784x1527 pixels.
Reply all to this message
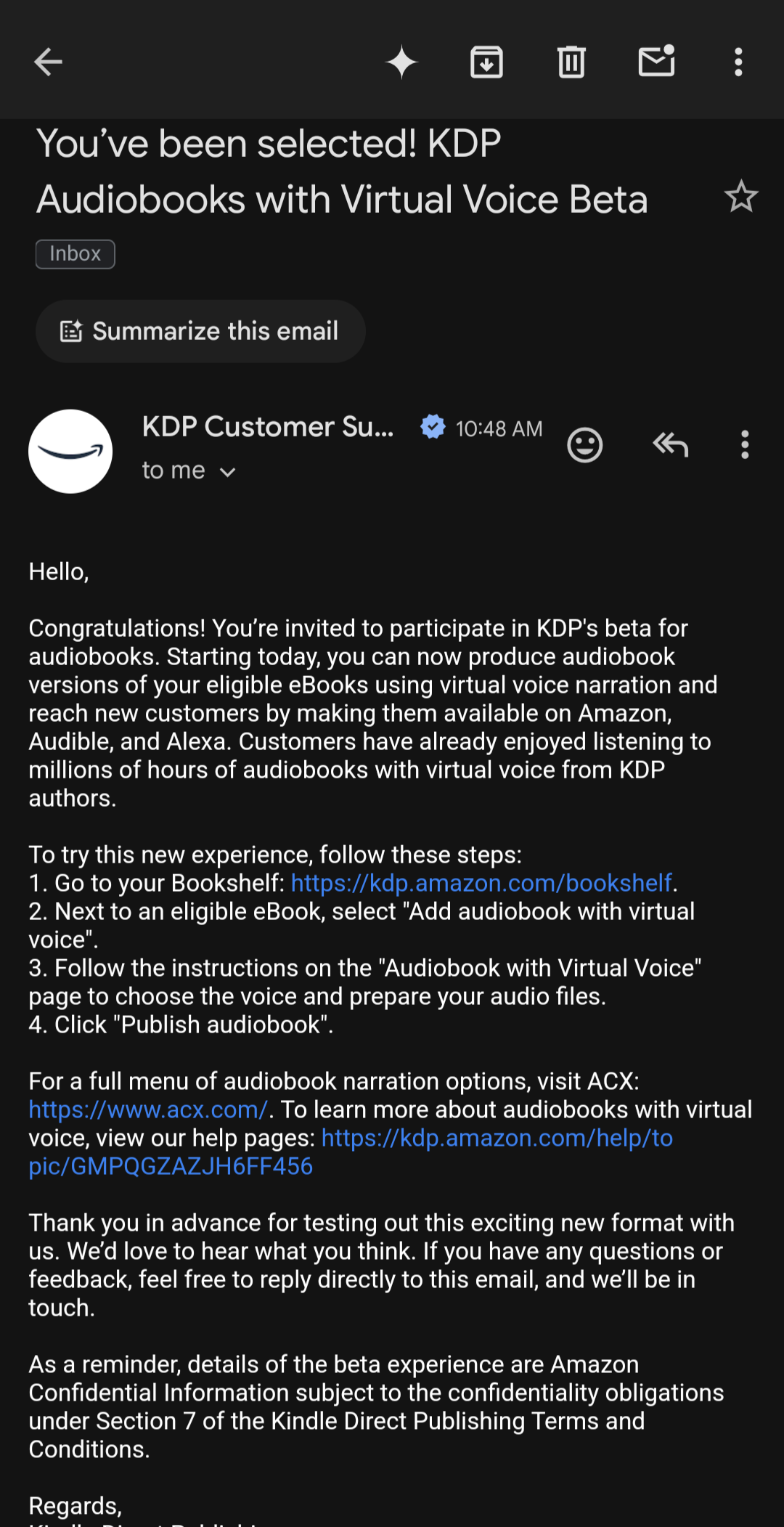pos(670,444)
